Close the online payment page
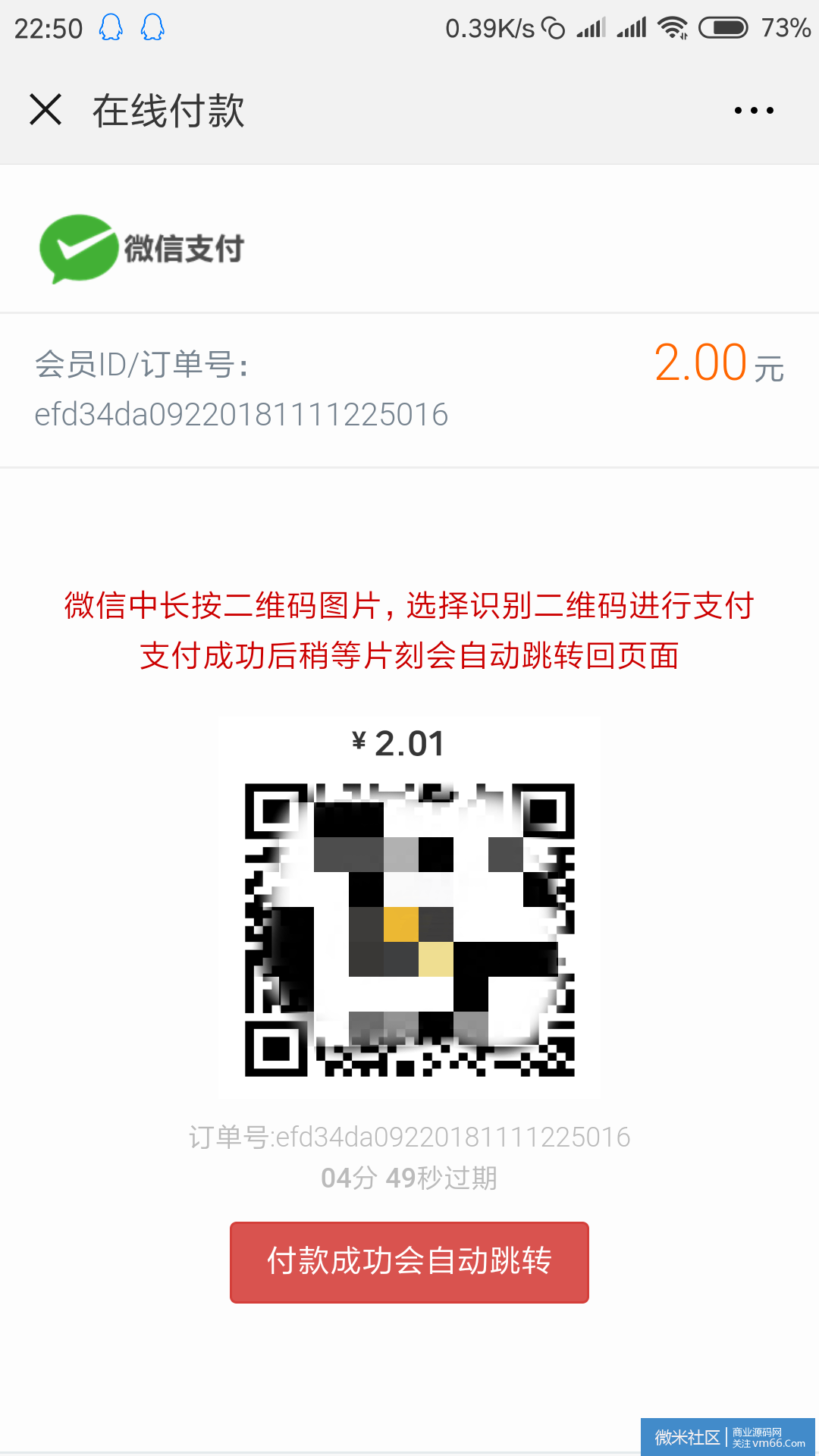 pos(45,109)
